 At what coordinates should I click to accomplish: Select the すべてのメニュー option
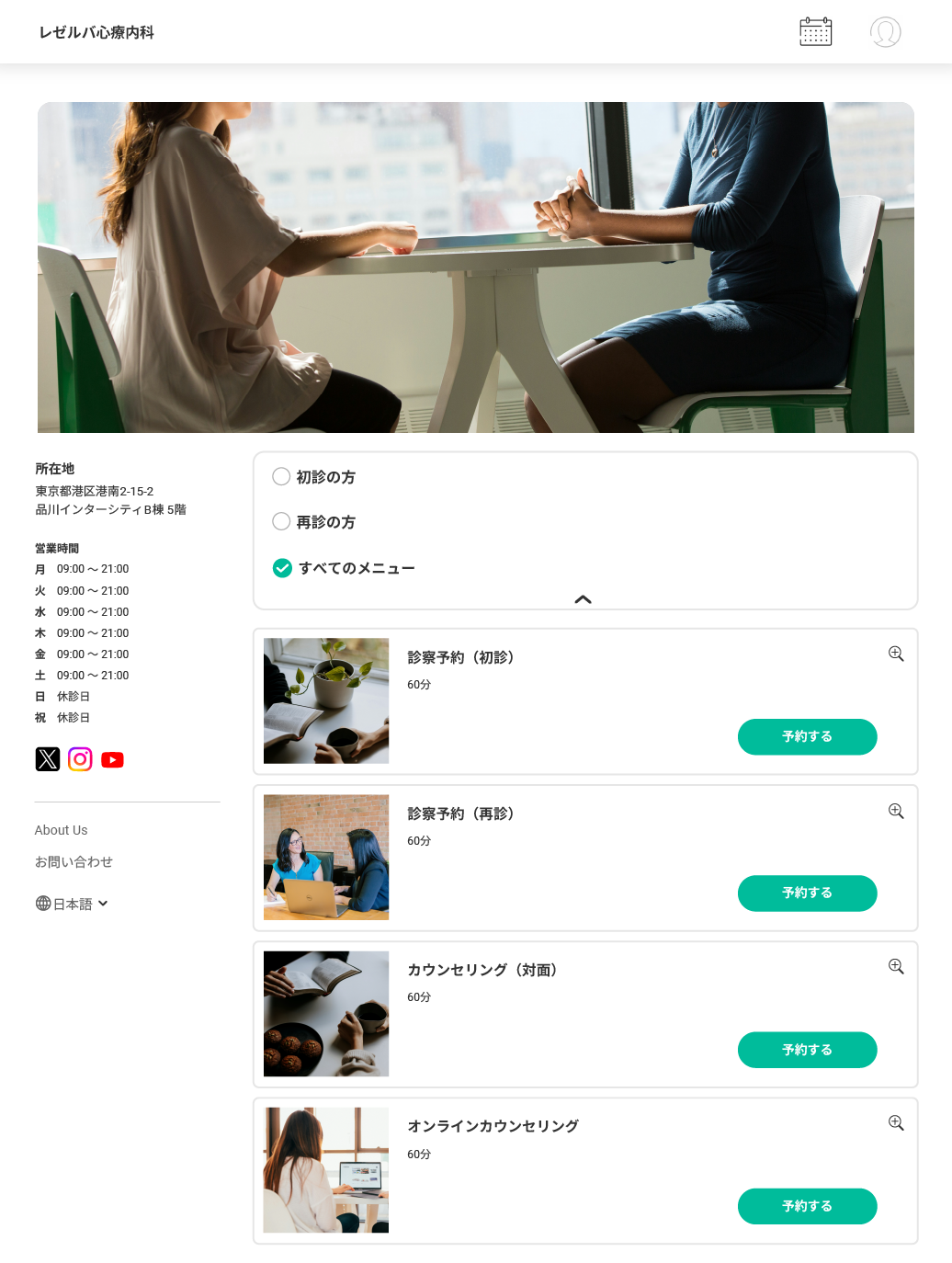click(x=283, y=568)
